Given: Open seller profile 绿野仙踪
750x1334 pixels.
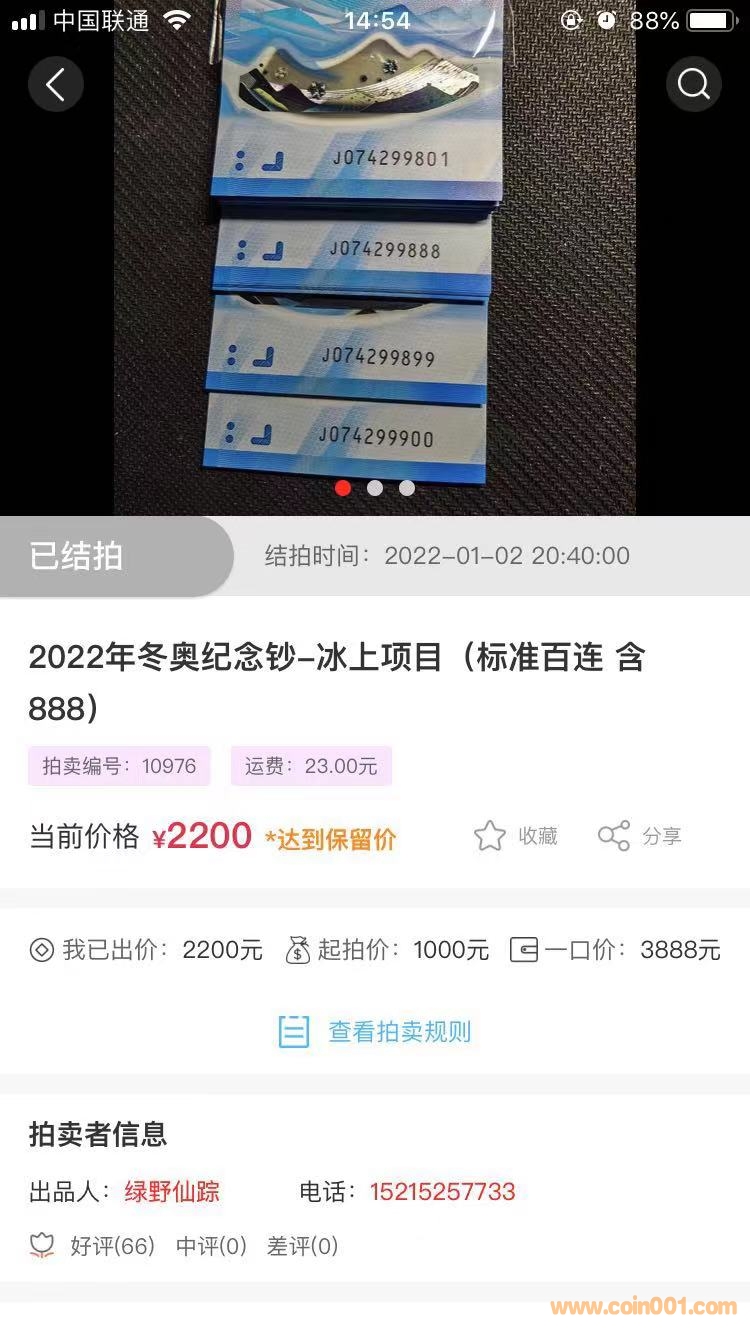Looking at the screenshot, I should pos(172,1192).
